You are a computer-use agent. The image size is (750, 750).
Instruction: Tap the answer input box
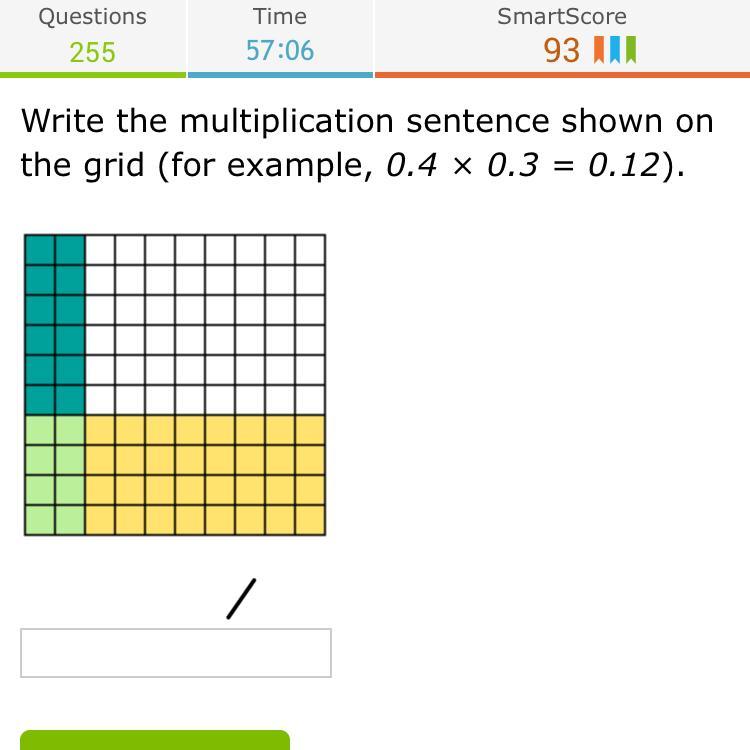tap(176, 653)
